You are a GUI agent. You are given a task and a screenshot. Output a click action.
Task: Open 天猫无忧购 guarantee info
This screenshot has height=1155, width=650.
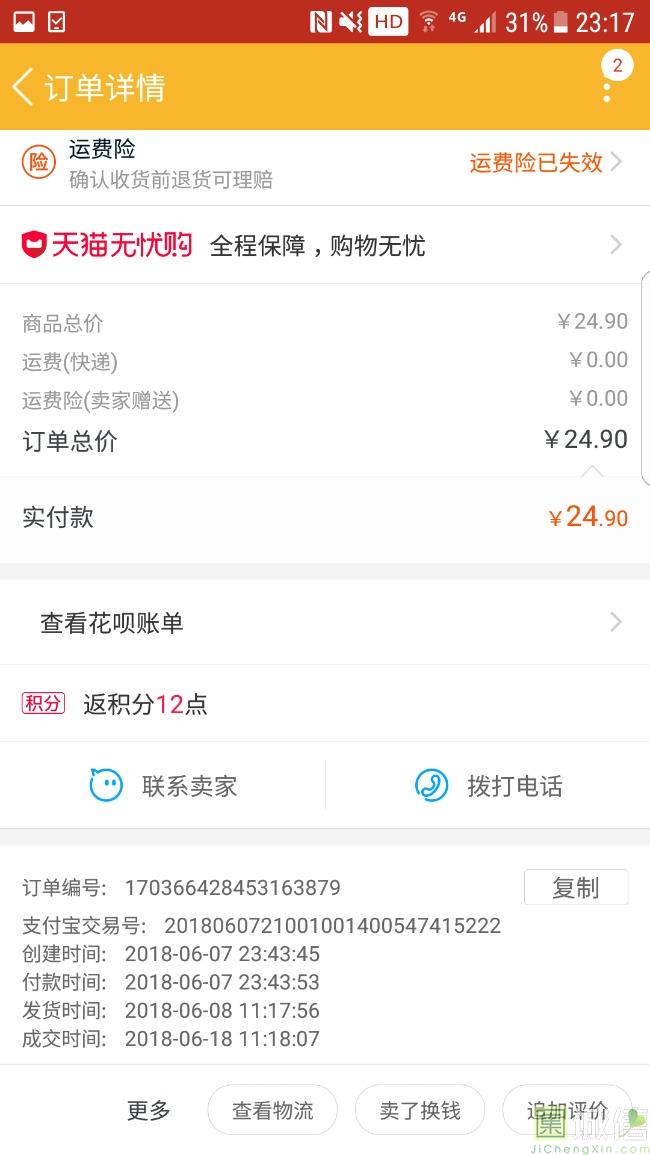(325, 245)
